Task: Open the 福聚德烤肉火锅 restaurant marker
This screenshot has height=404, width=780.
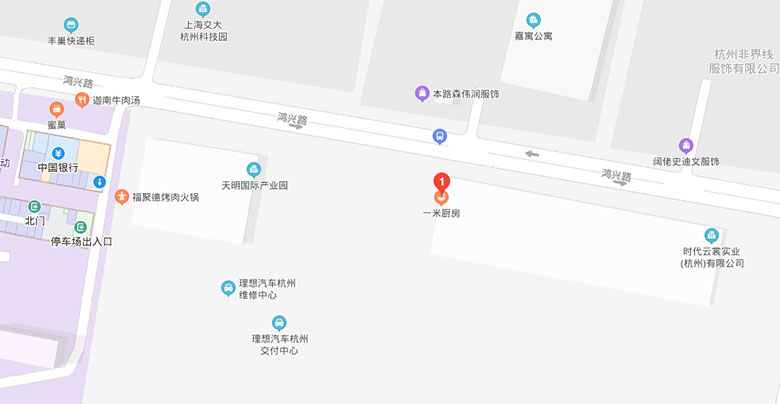Action: pyautogui.click(x=122, y=197)
